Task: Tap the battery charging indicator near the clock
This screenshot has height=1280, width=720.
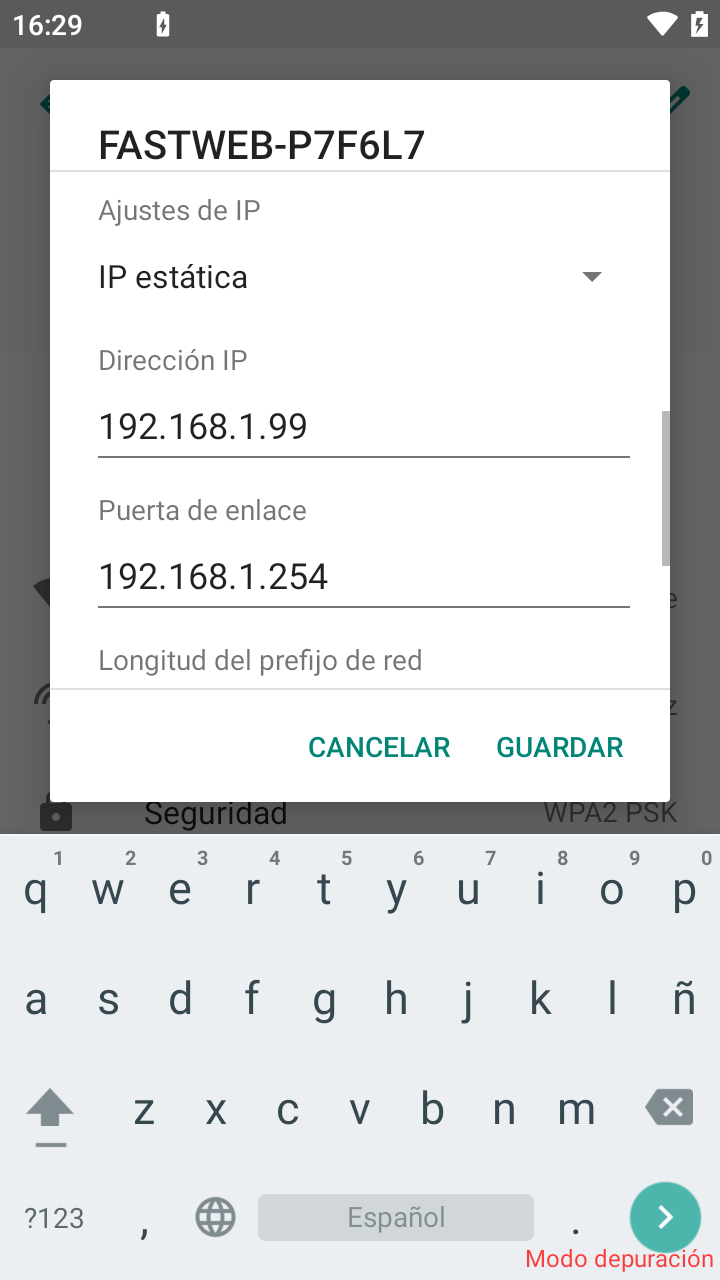Action: (x=162, y=24)
